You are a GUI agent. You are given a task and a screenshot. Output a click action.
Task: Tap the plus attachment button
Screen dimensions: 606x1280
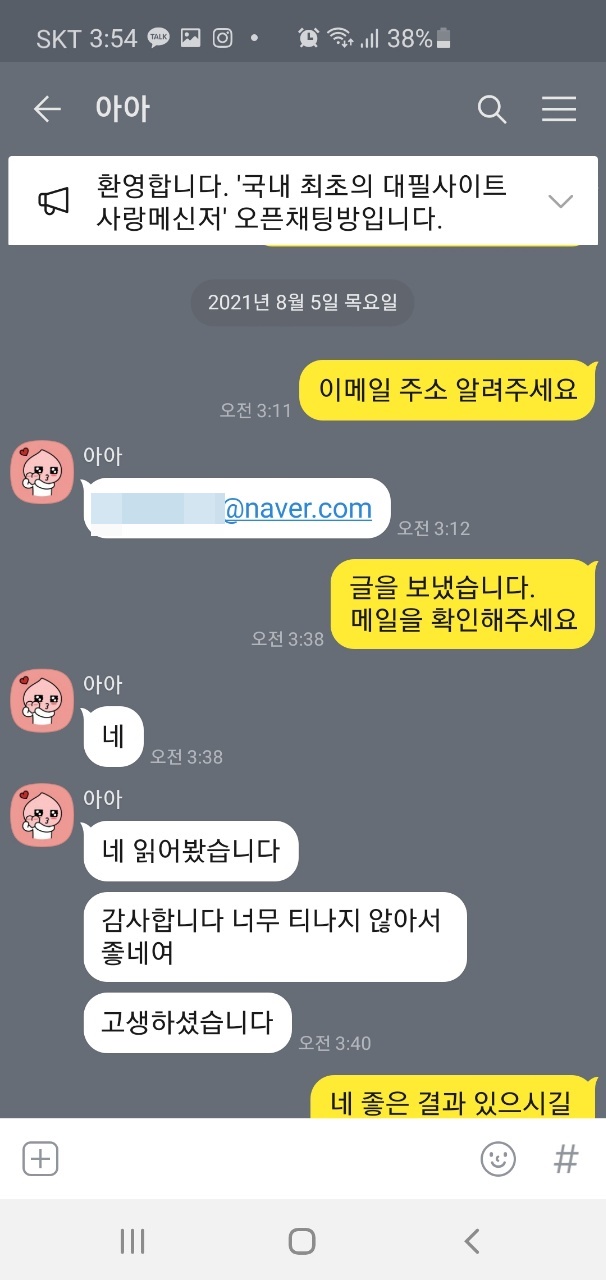tap(40, 1159)
